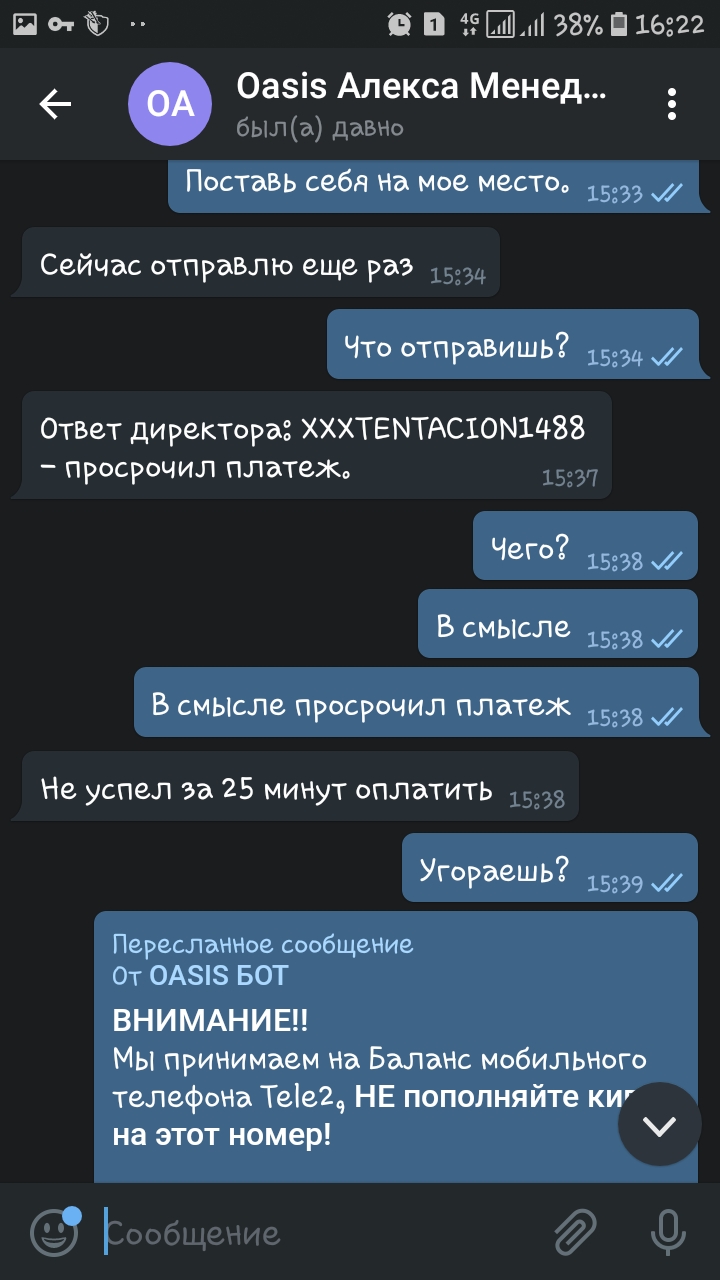The width and height of the screenshot is (720, 1280).
Task: Attach a file with the paperclip
Action: point(575,1232)
